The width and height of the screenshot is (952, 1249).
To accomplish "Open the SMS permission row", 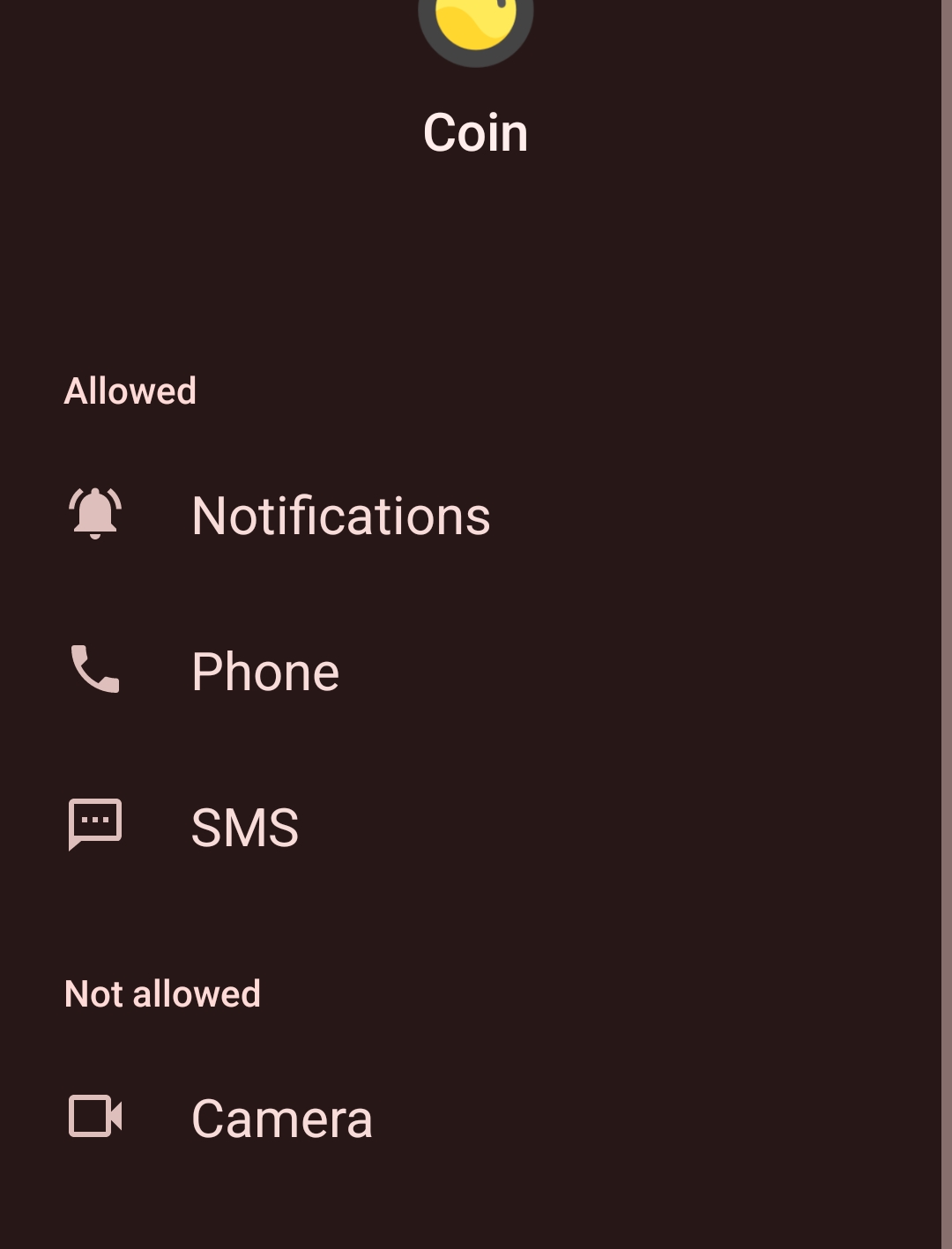I will pyautogui.click(x=245, y=827).
